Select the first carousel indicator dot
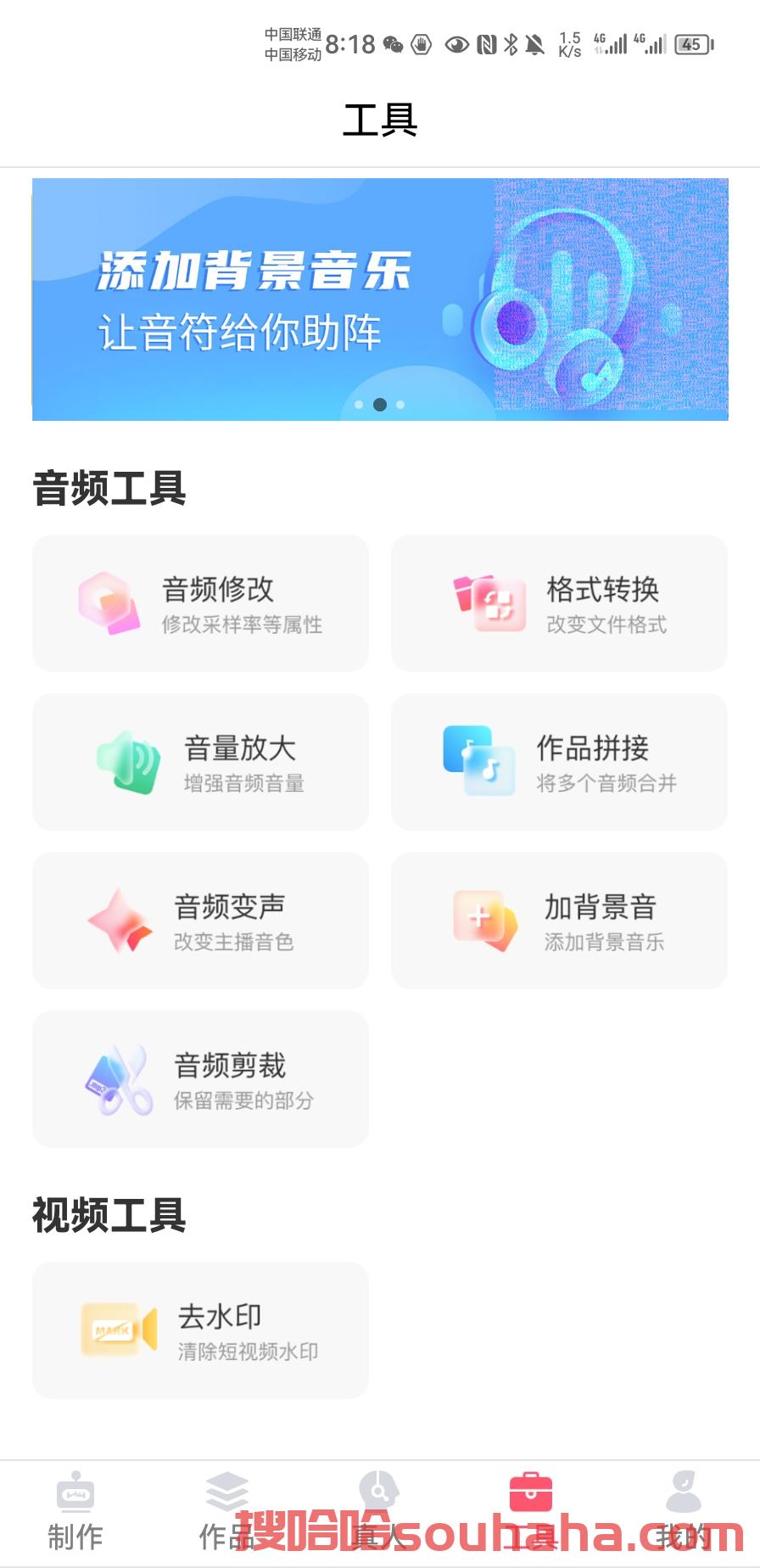Image resolution: width=760 pixels, height=1568 pixels. pyautogui.click(x=359, y=406)
